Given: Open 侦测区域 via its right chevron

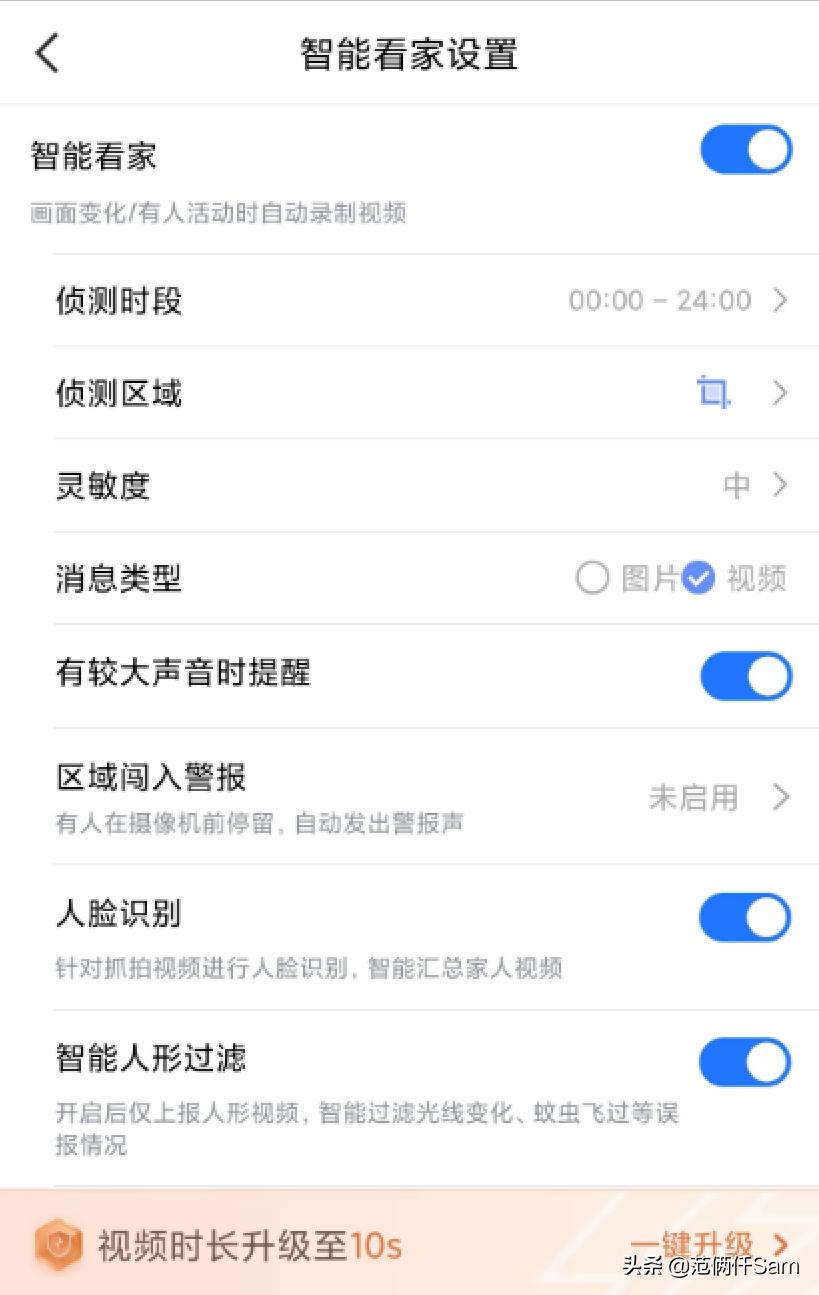Looking at the screenshot, I should [779, 393].
